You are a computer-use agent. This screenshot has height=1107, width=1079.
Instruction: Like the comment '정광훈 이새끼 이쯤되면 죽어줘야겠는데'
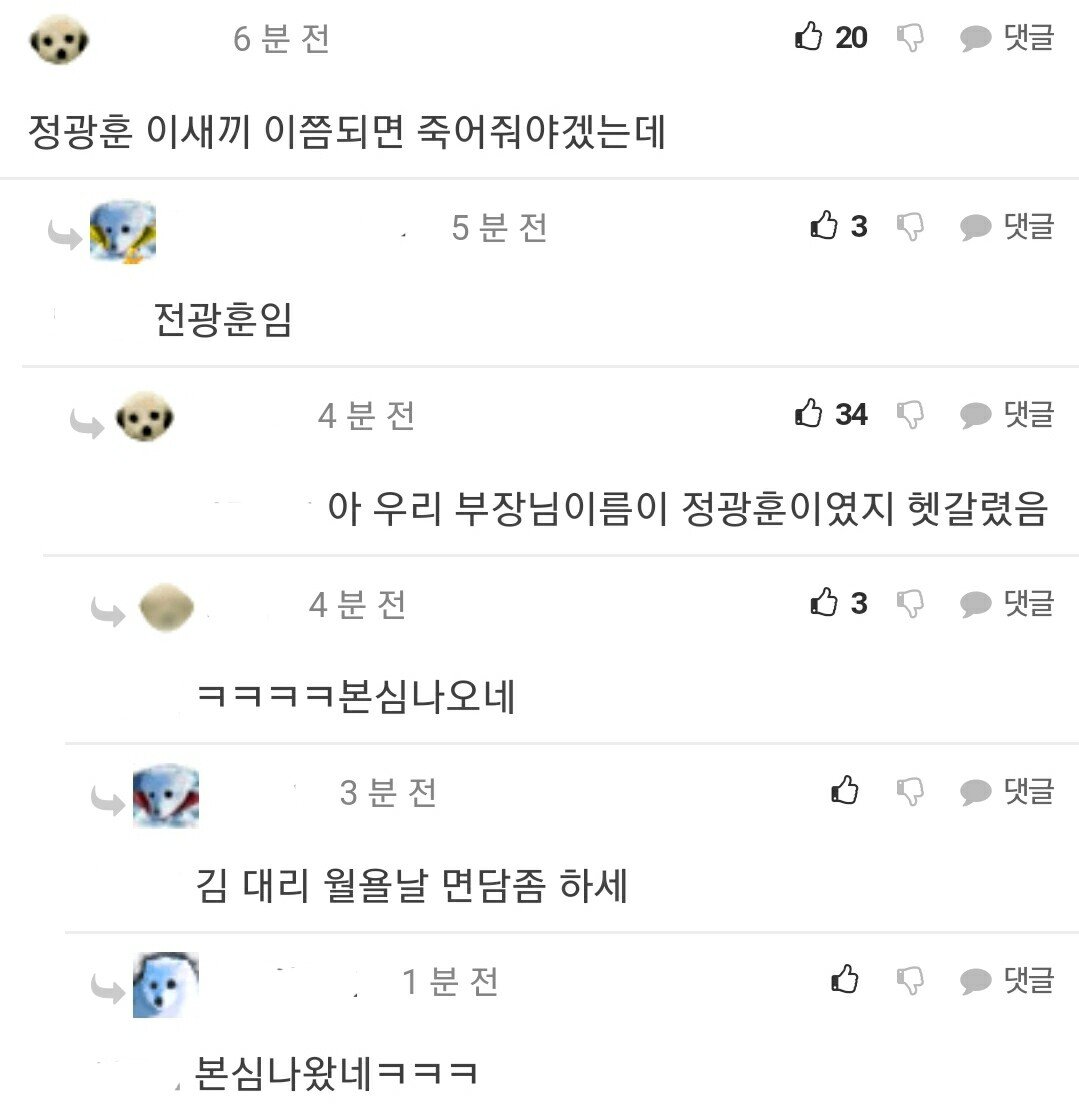(808, 38)
